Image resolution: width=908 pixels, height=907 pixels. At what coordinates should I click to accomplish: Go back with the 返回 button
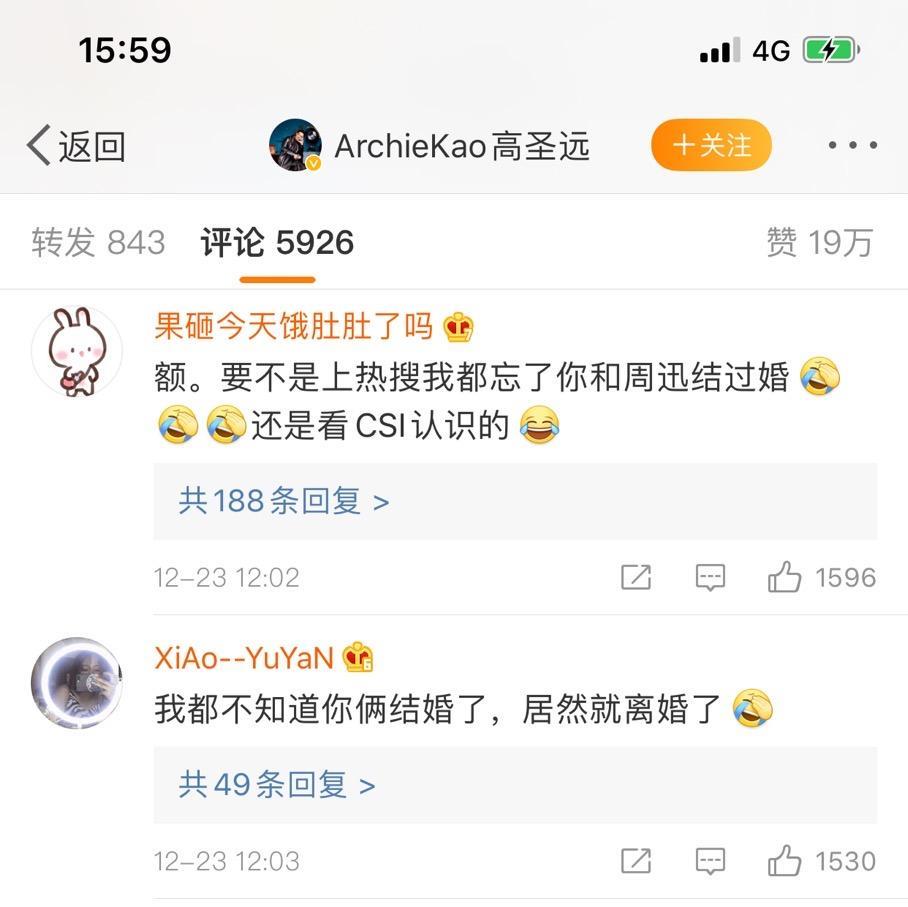coord(76,146)
